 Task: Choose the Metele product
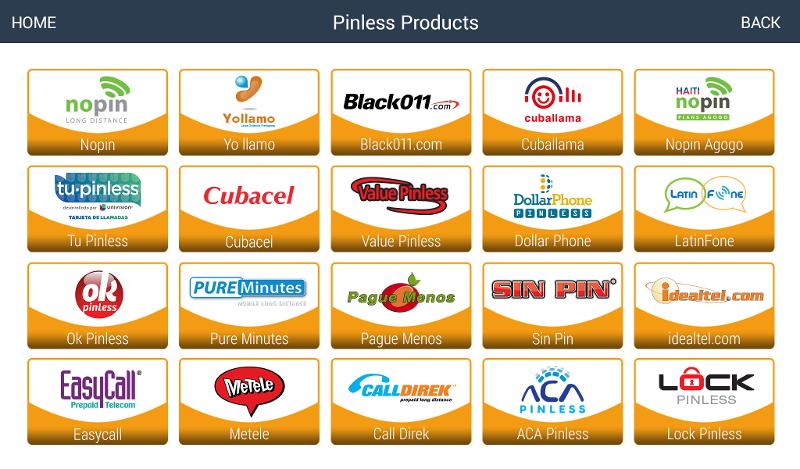pyautogui.click(x=249, y=401)
